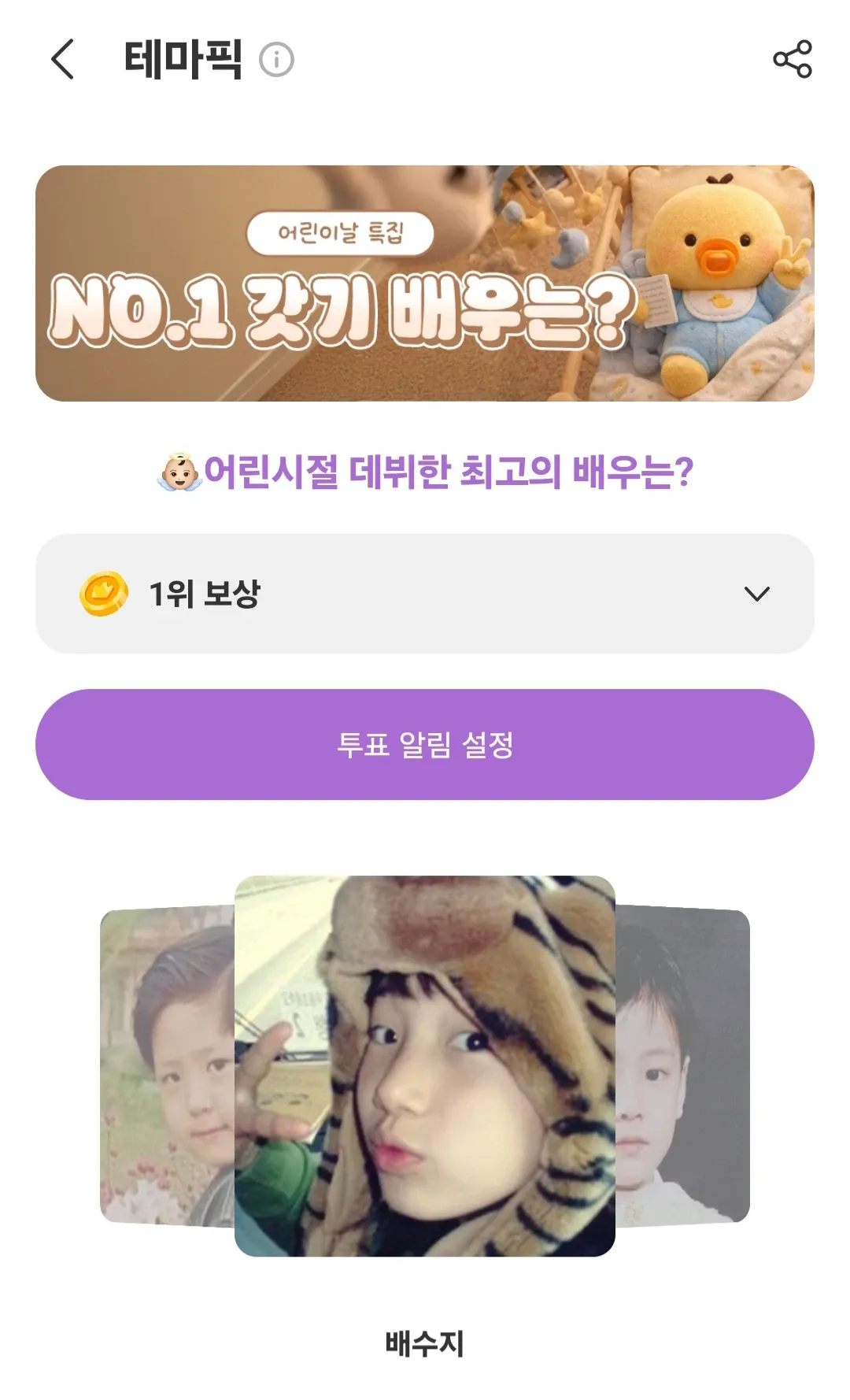850x1400 pixels.
Task: Select the left candidate photo card
Action: click(167, 1066)
